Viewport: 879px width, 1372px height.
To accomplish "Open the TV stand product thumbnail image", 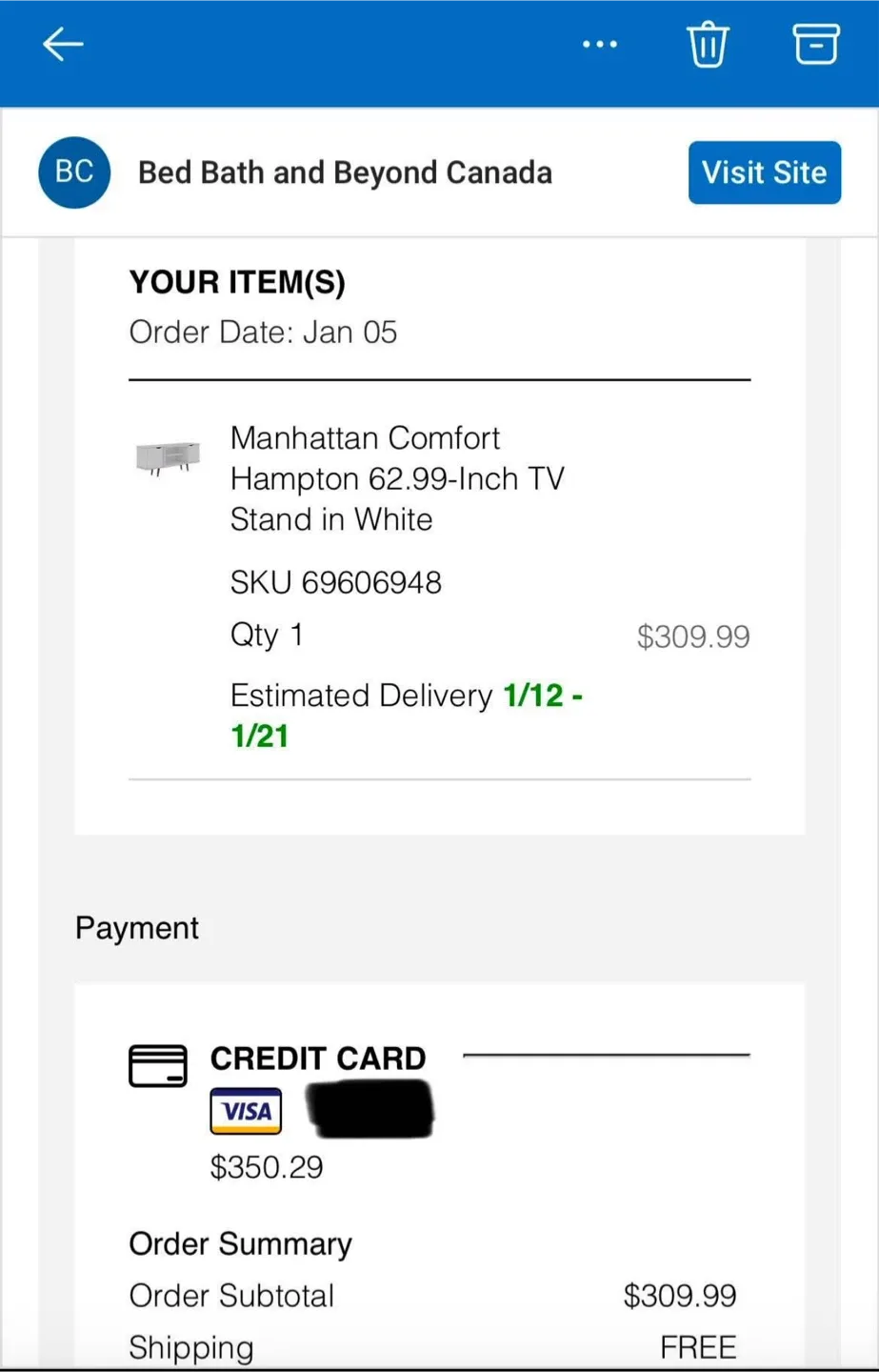I will [x=169, y=459].
